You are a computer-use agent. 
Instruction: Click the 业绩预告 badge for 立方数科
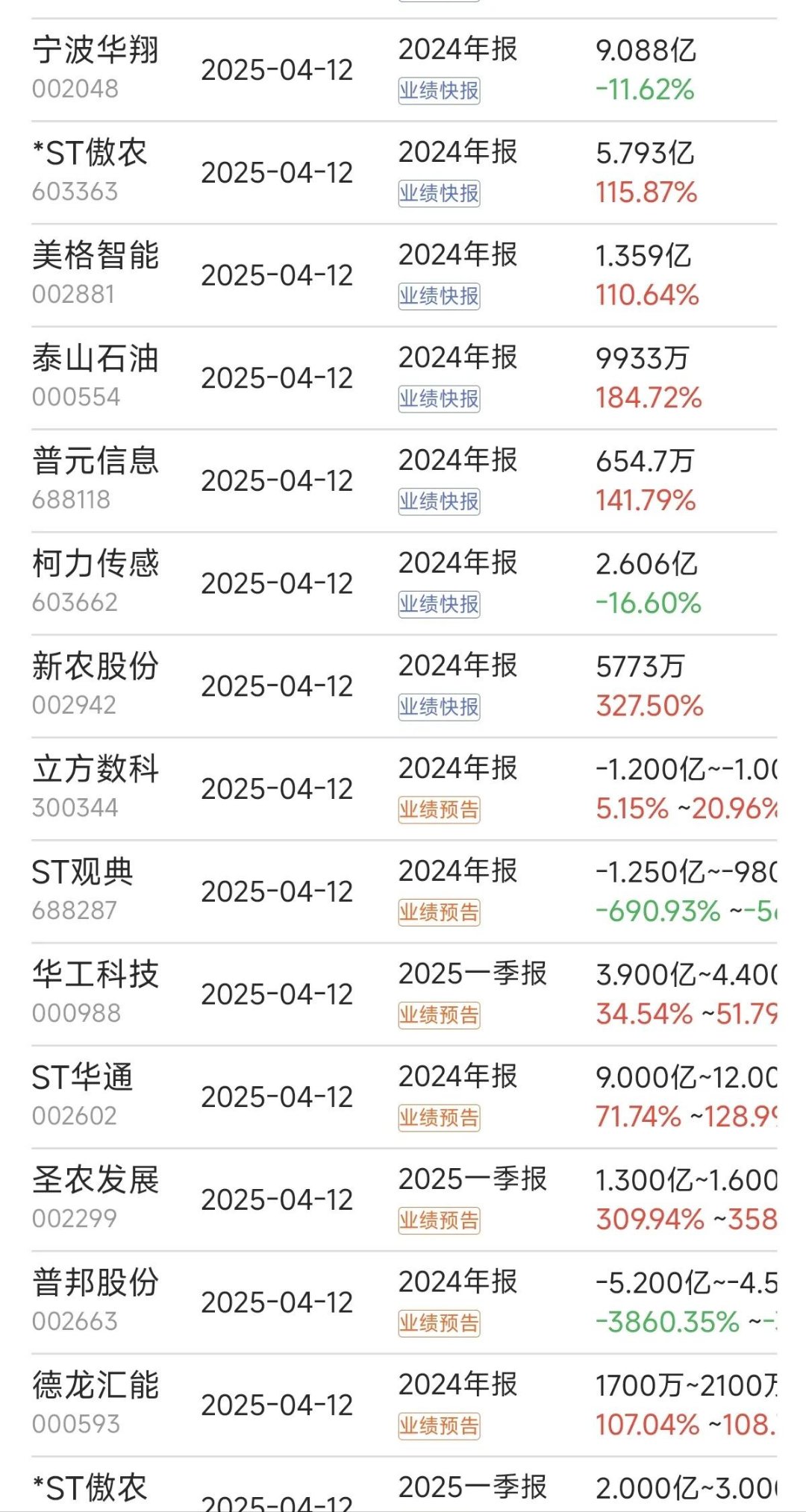click(x=440, y=809)
